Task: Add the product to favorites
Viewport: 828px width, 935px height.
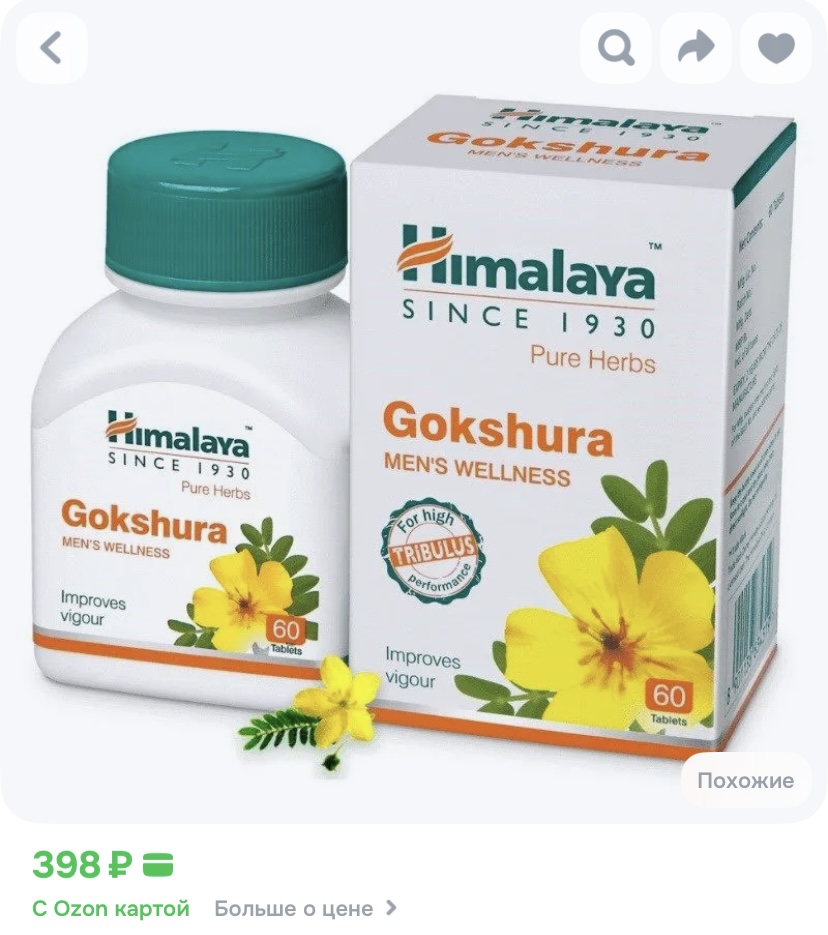Action: [x=775, y=48]
